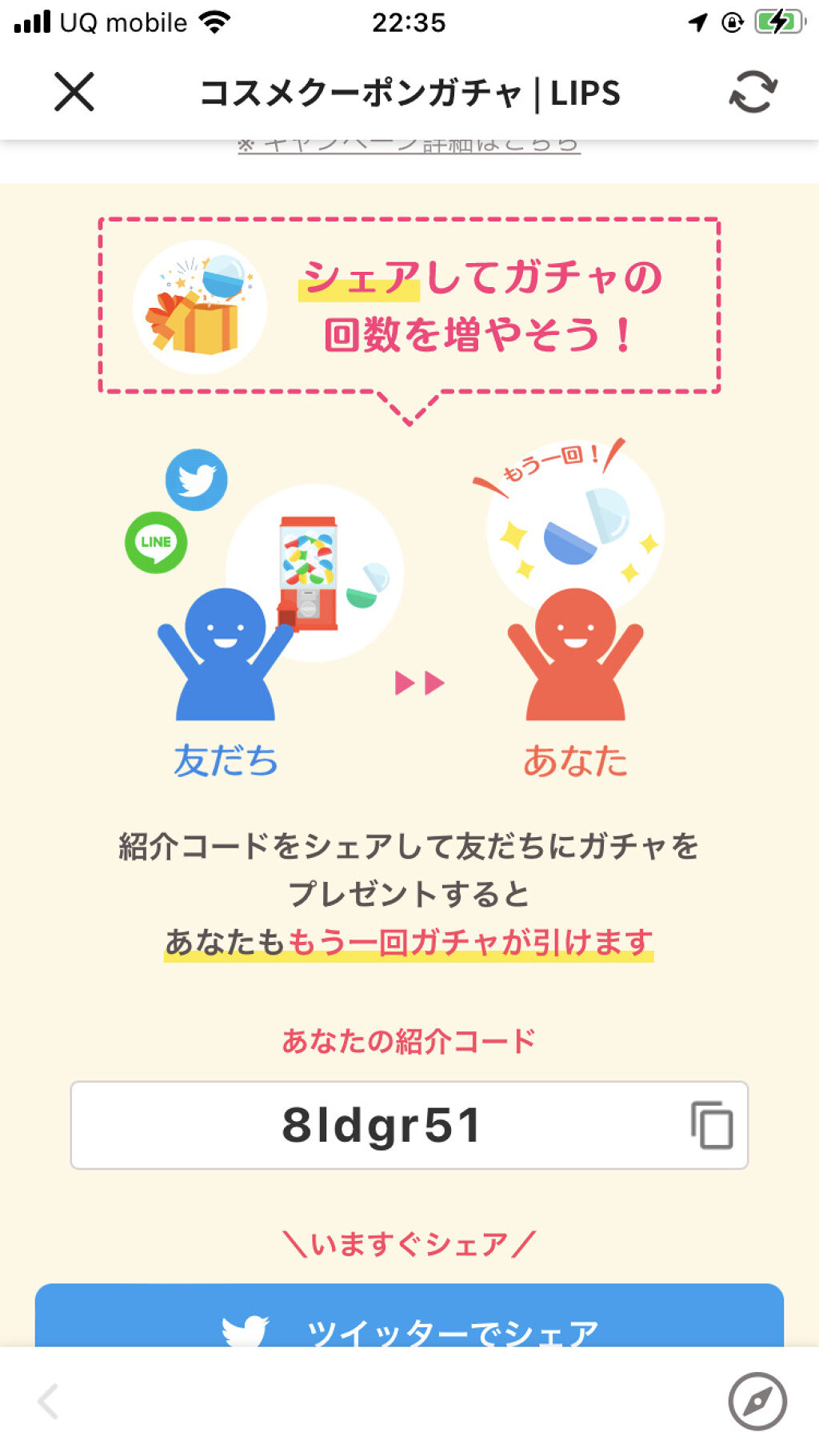Image resolution: width=819 pixels, height=1456 pixels.
Task: Tap the ツイッターでシェア button
Action: 409,1328
